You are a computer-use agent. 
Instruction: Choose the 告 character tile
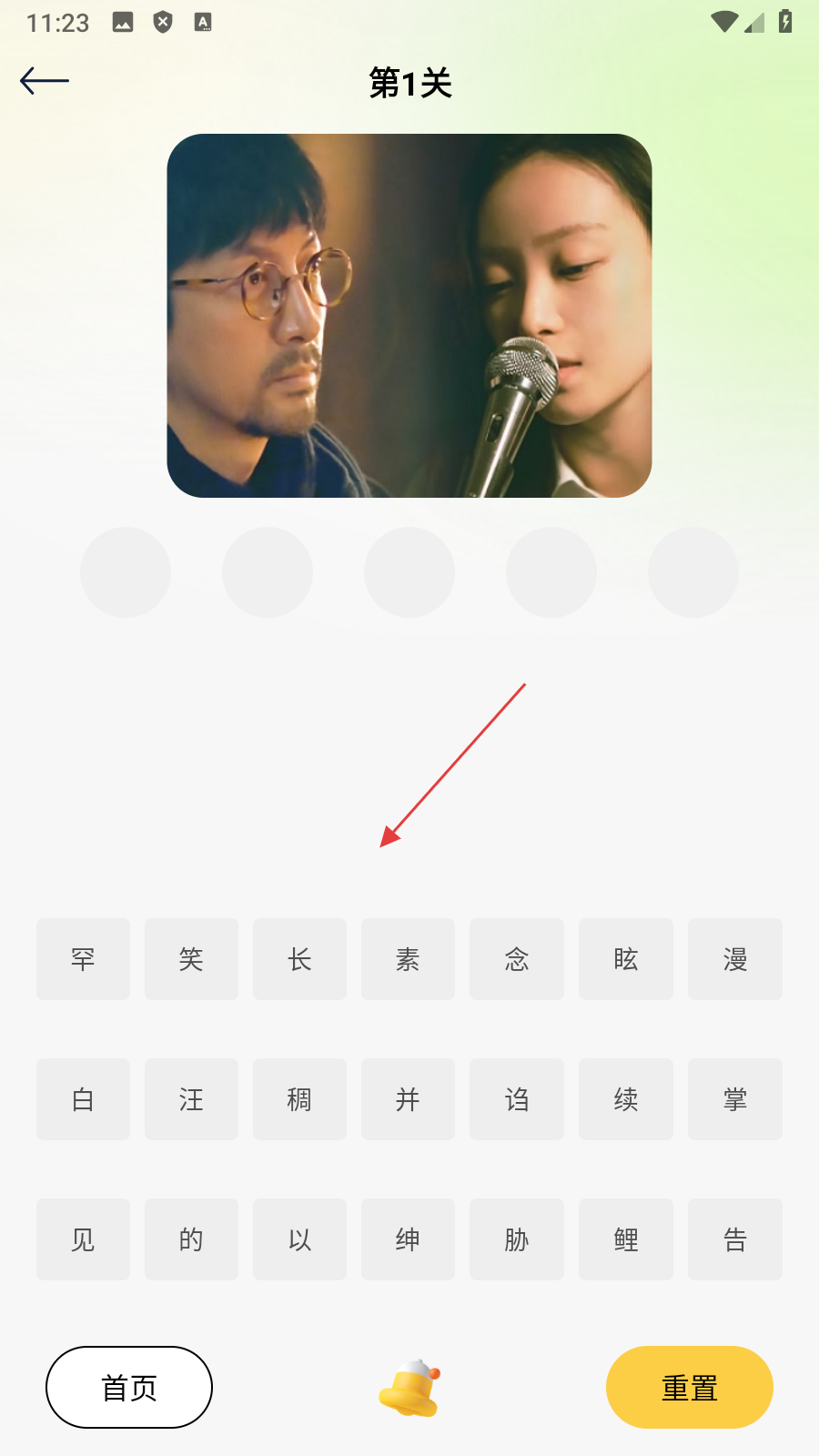pyautogui.click(x=734, y=1239)
